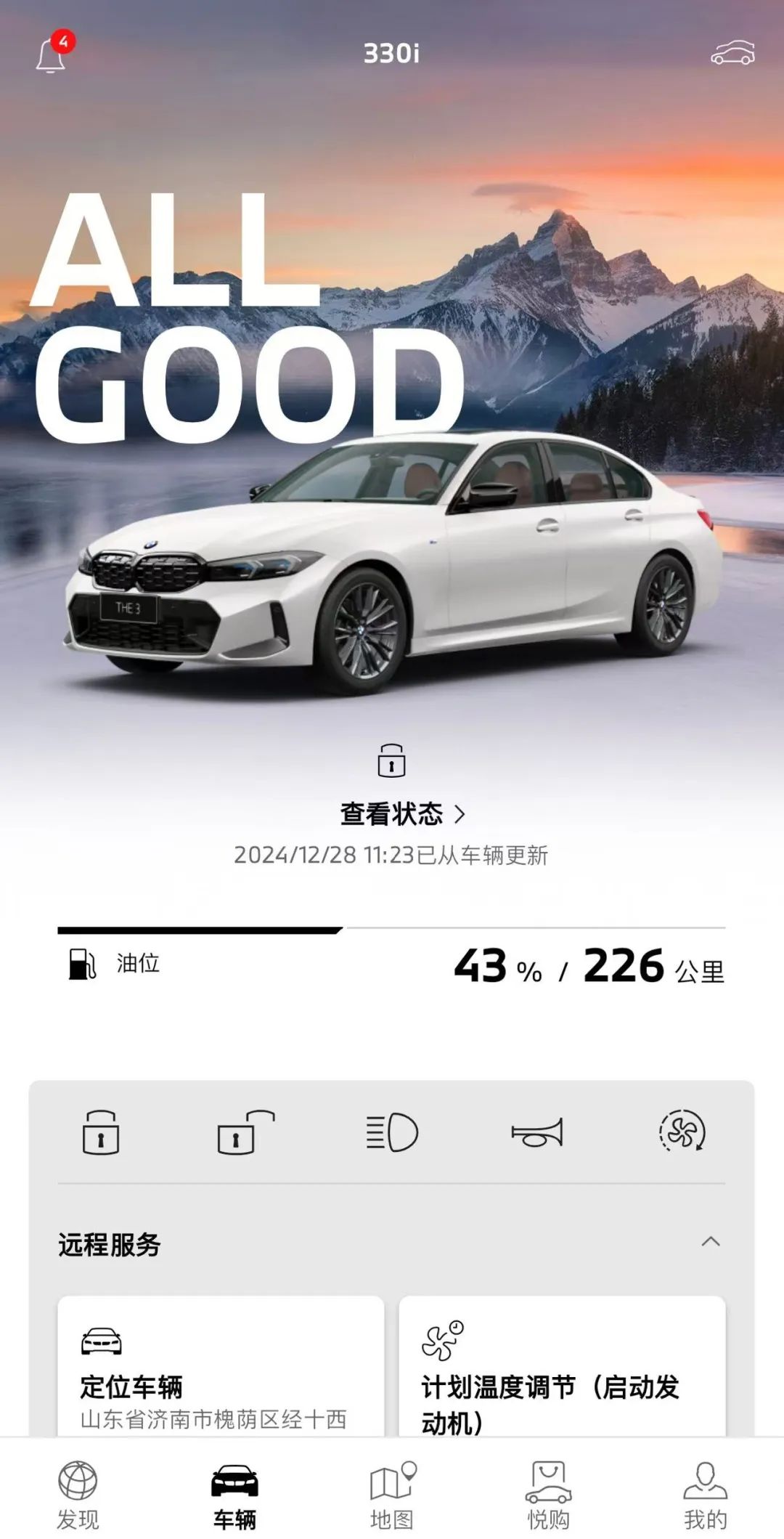Start remote climate ventilation
The image size is (784, 1539).
coord(682,1131)
